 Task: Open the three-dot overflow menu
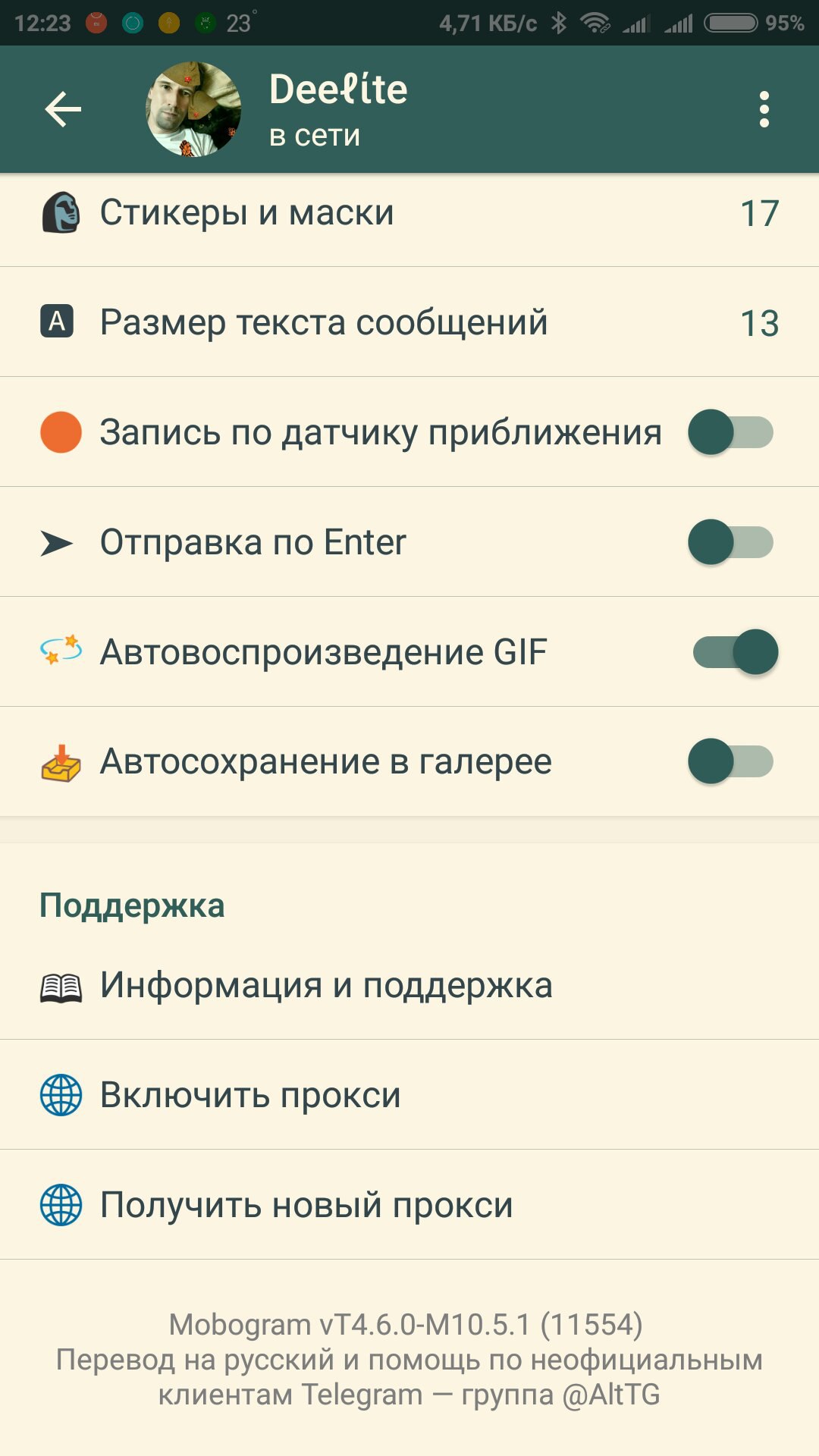pyautogui.click(x=764, y=110)
